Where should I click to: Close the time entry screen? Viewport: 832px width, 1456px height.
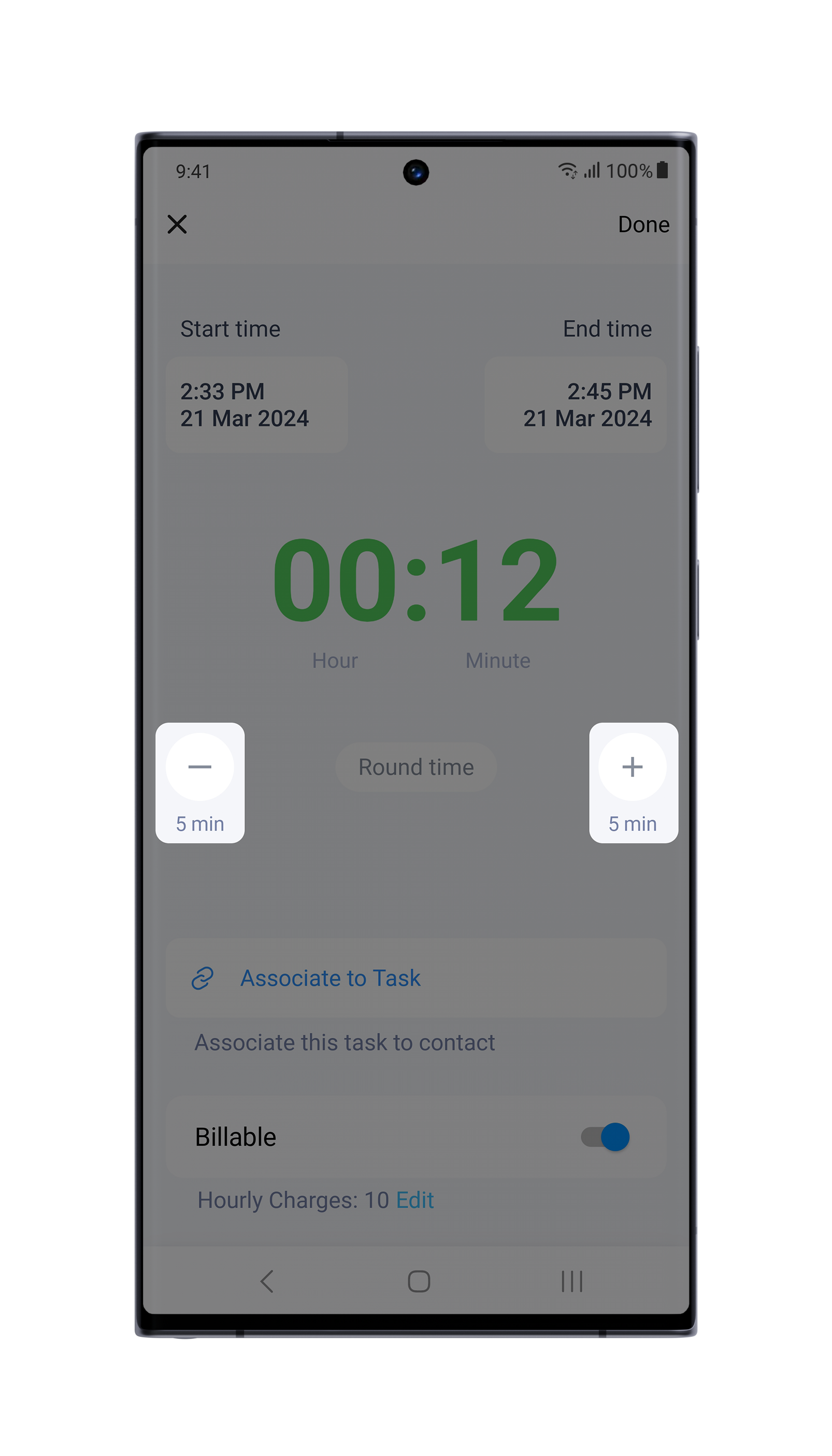177,224
